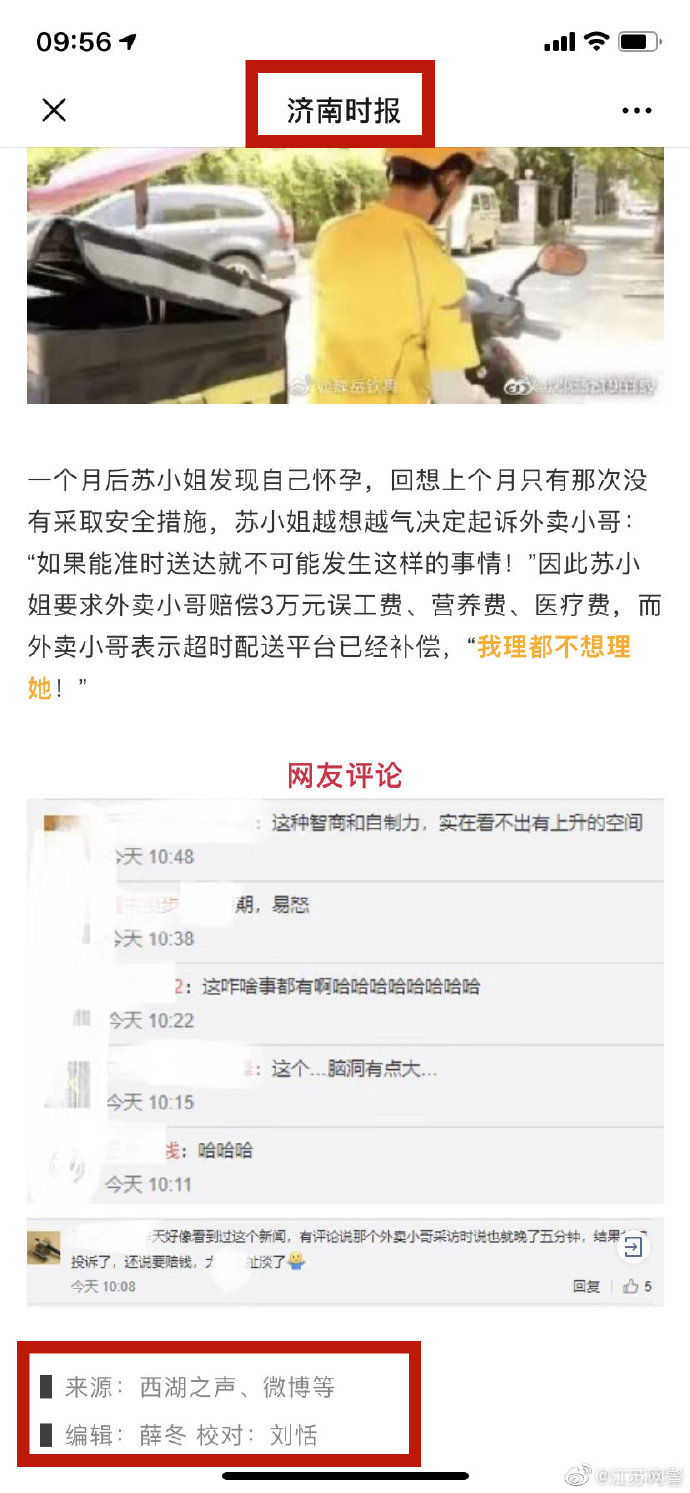Close the 济南时报 article page

pos(54,110)
